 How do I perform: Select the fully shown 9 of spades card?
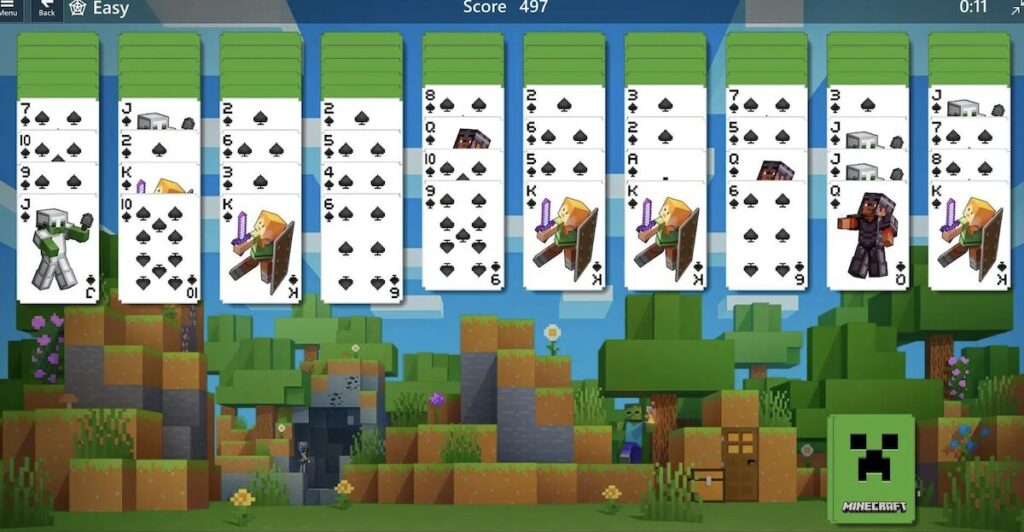click(462, 236)
